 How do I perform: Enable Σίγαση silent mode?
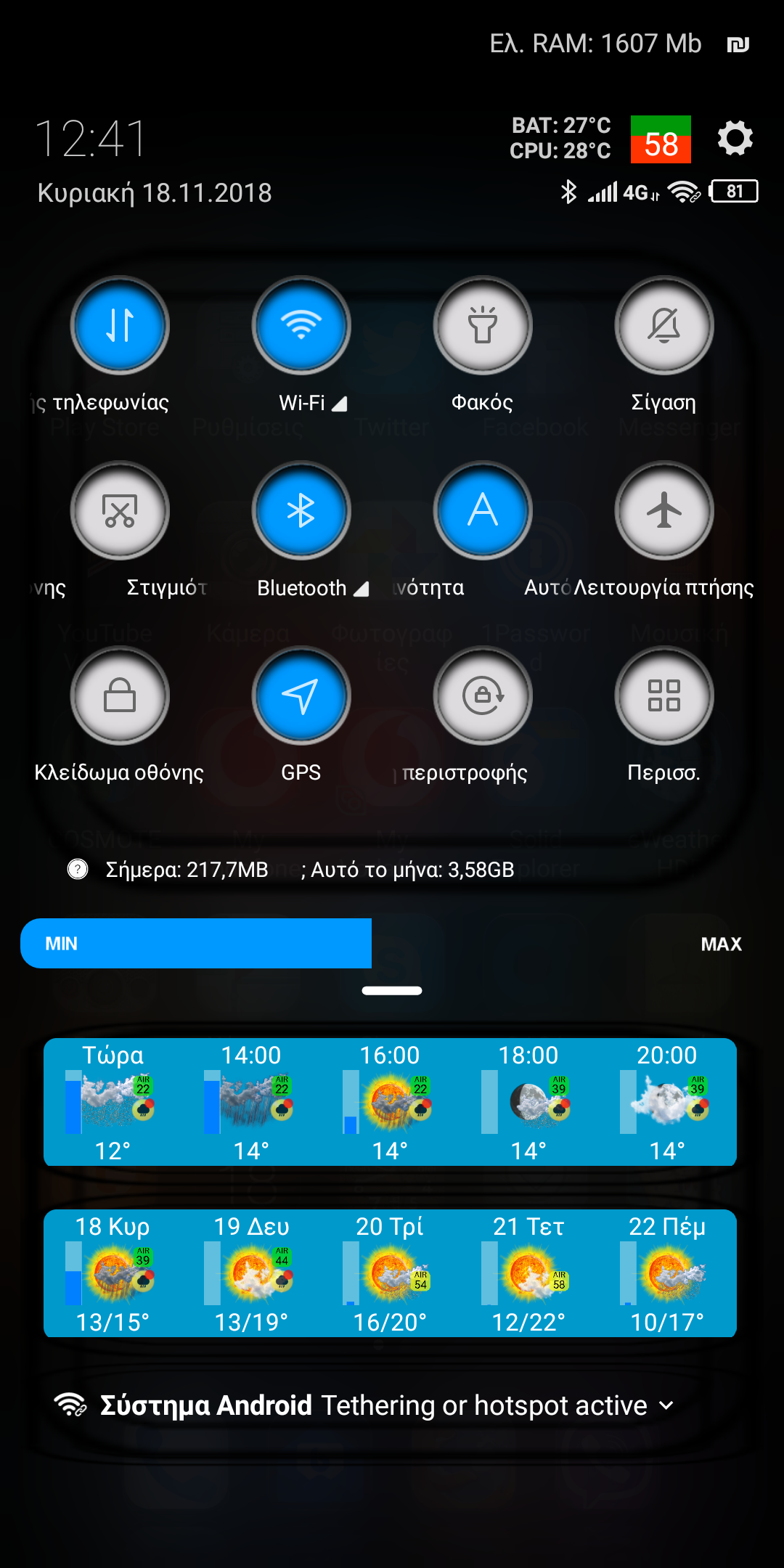click(x=664, y=324)
